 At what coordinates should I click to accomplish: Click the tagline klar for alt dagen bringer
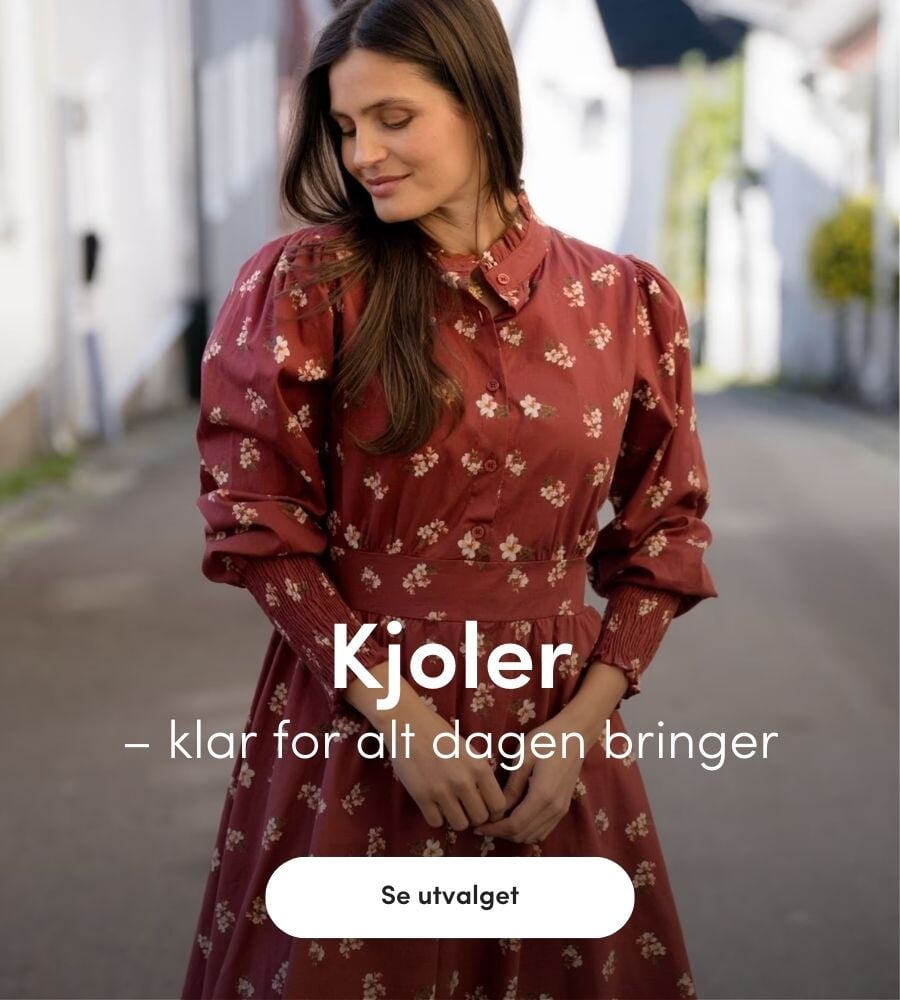click(450, 740)
